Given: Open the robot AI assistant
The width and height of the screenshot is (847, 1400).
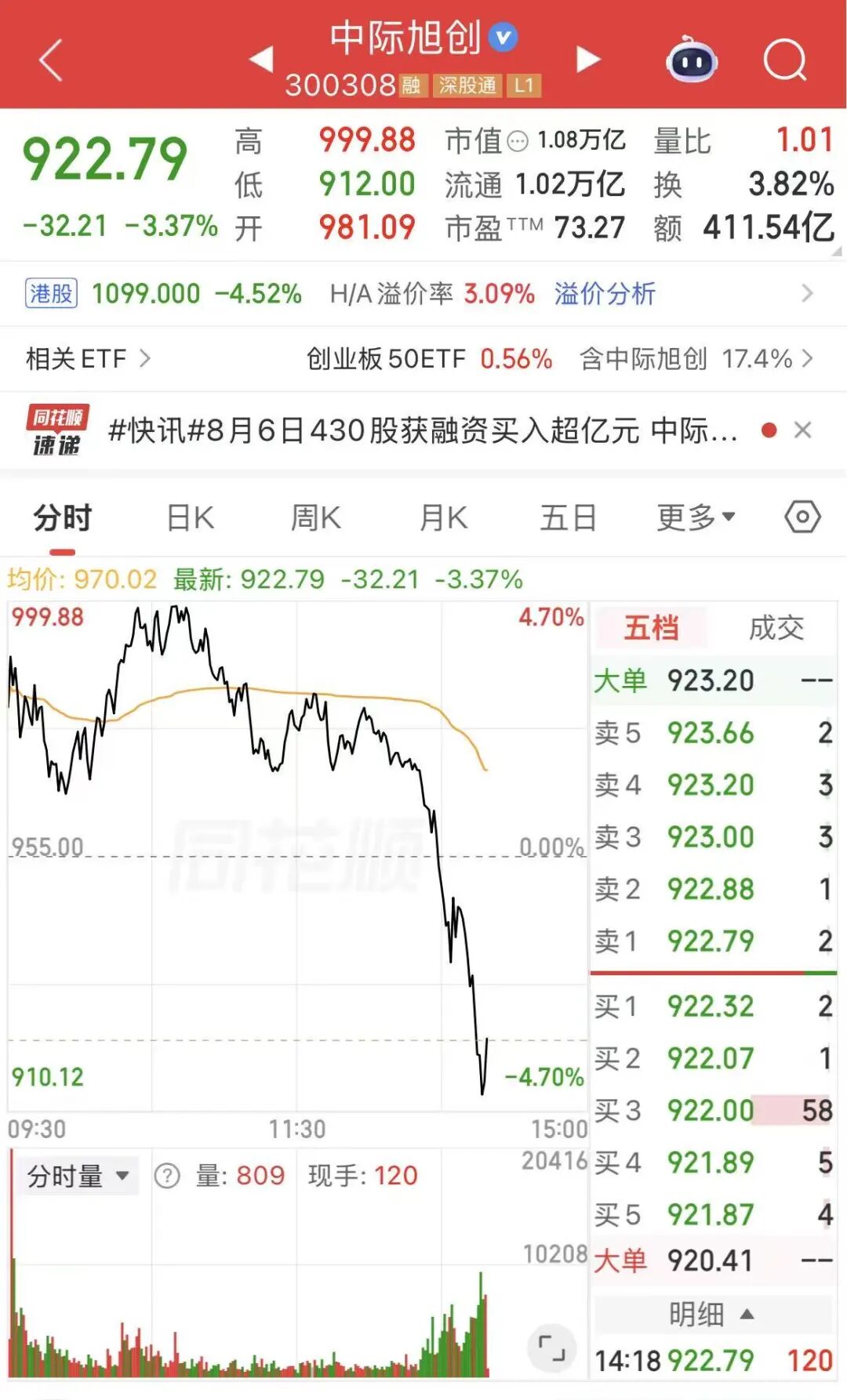Looking at the screenshot, I should pos(692,60).
